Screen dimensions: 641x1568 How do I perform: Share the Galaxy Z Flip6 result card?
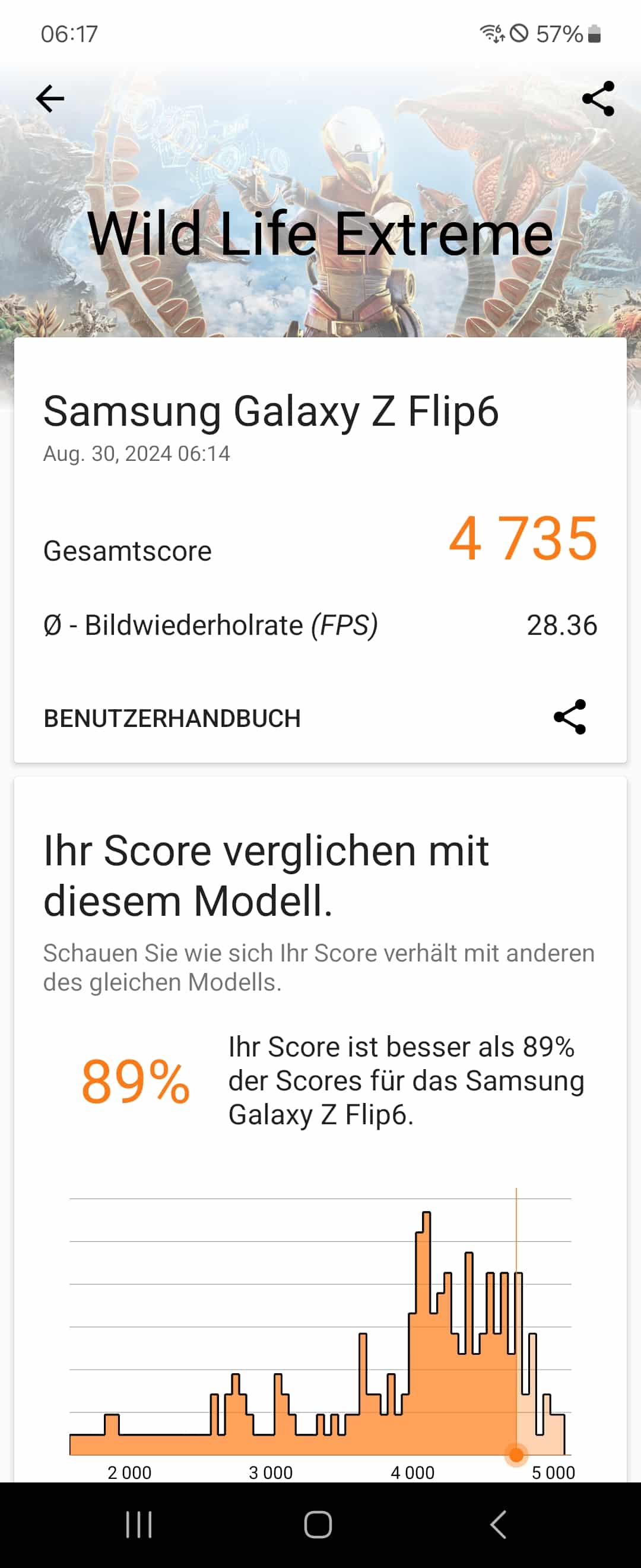coord(570,717)
